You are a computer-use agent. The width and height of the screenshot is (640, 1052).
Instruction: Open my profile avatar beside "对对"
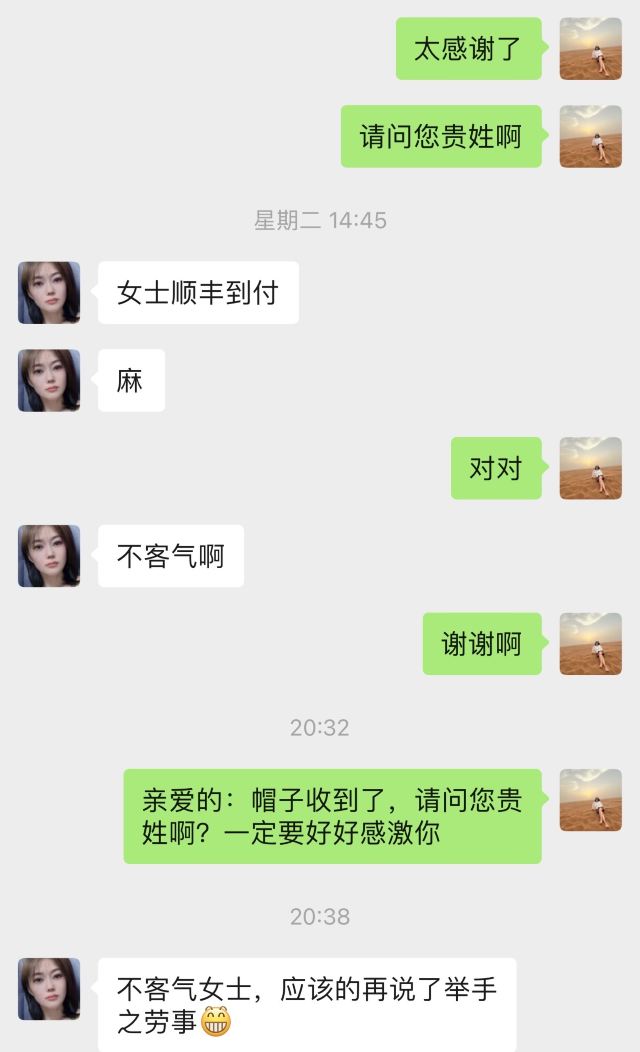tap(590, 468)
